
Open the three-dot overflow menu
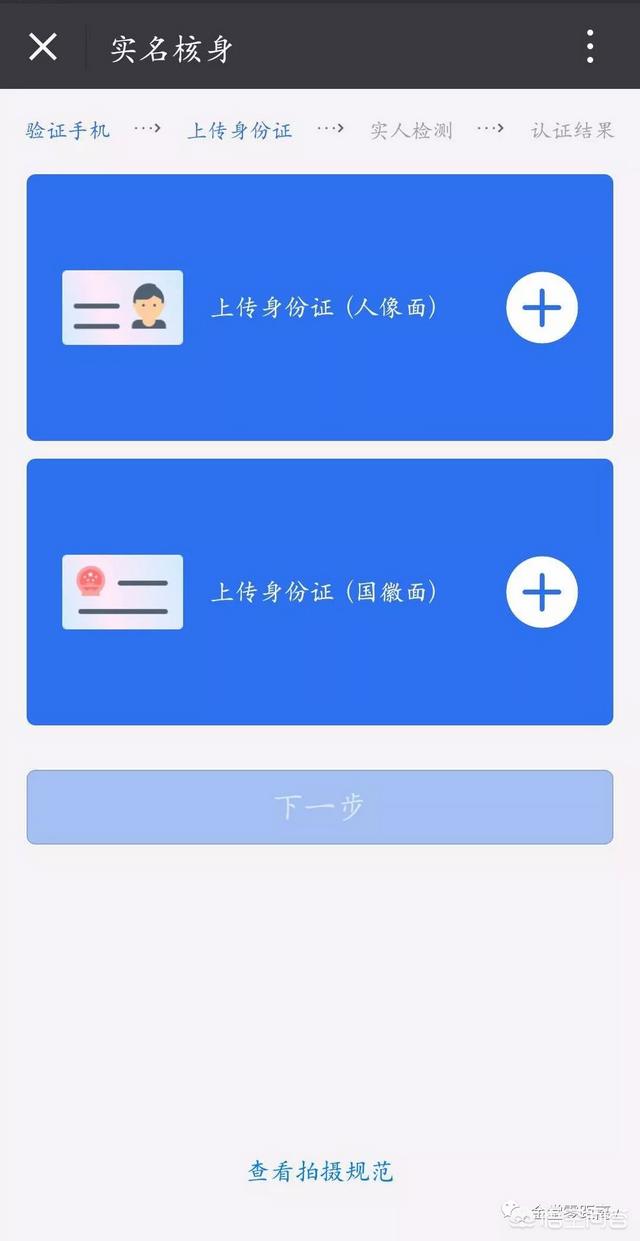[590, 46]
